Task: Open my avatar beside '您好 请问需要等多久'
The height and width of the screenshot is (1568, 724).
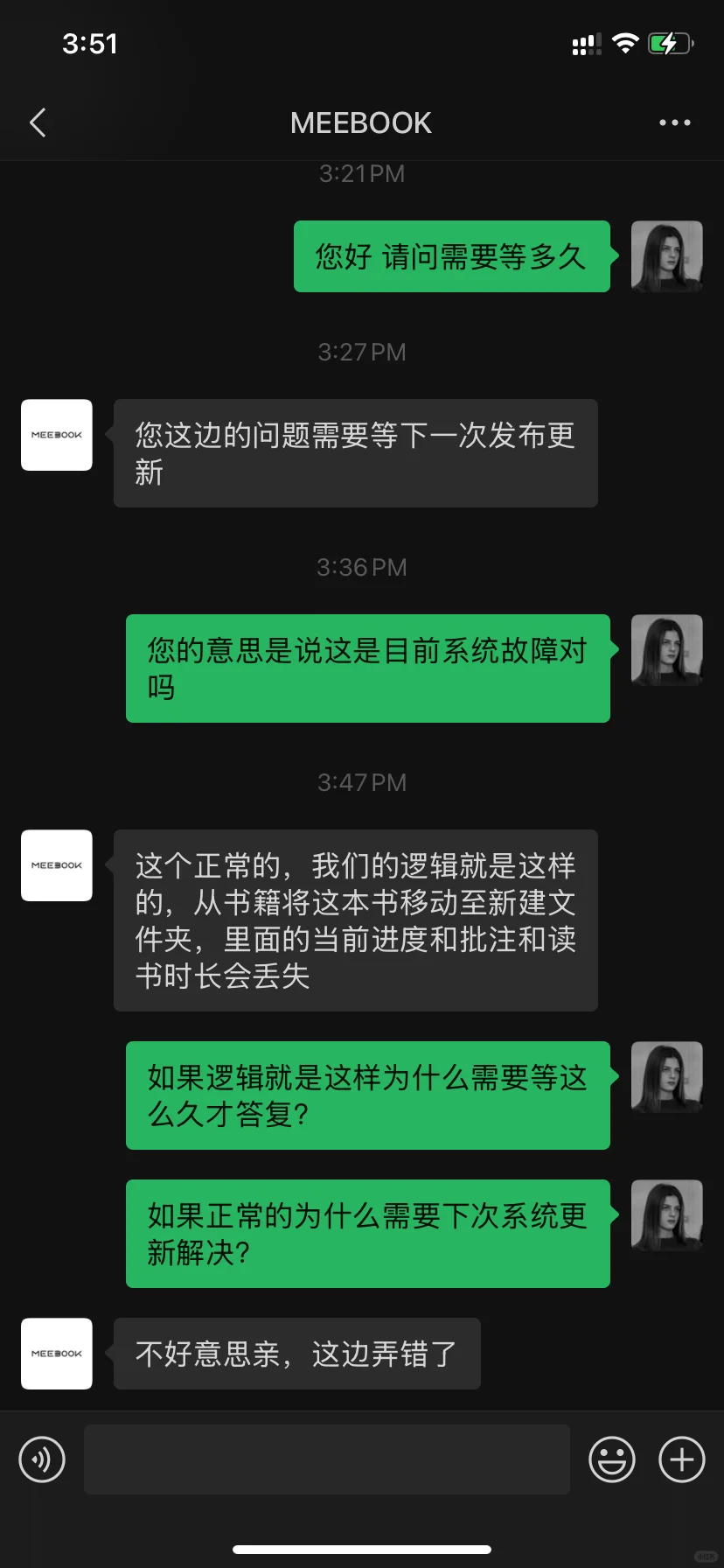Action: click(666, 256)
